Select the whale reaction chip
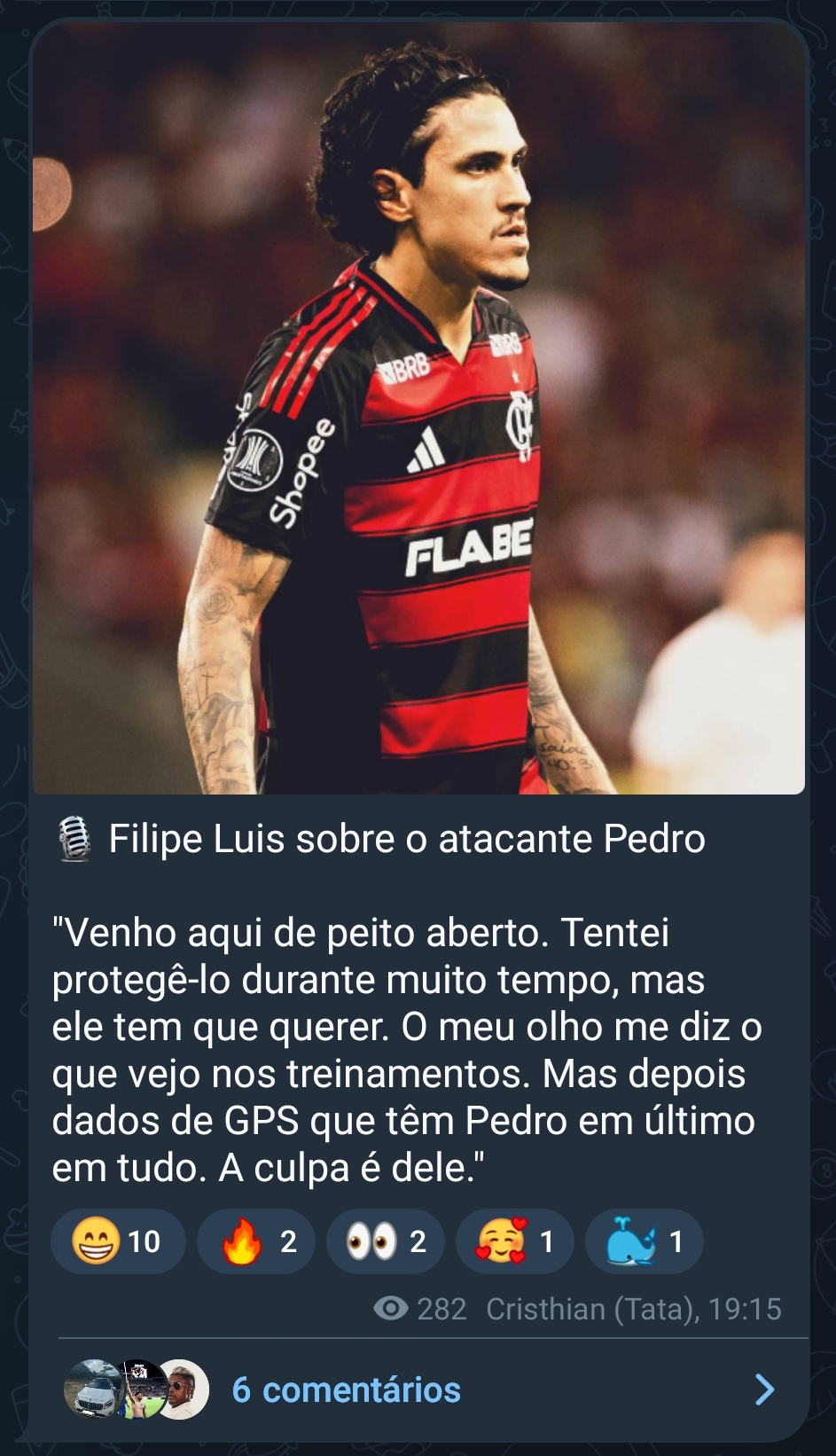This screenshot has height=1456, width=836. [x=645, y=1241]
